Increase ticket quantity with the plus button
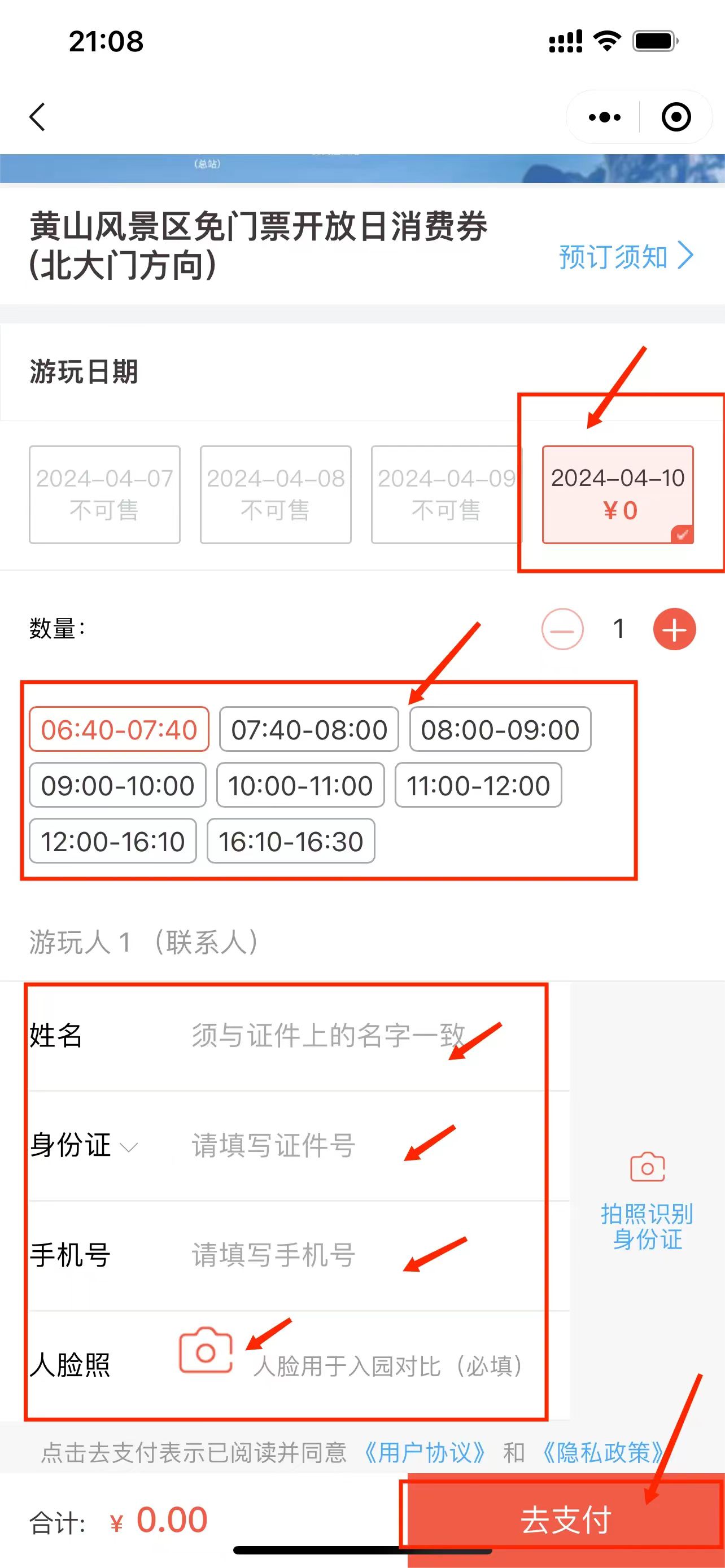 point(675,629)
